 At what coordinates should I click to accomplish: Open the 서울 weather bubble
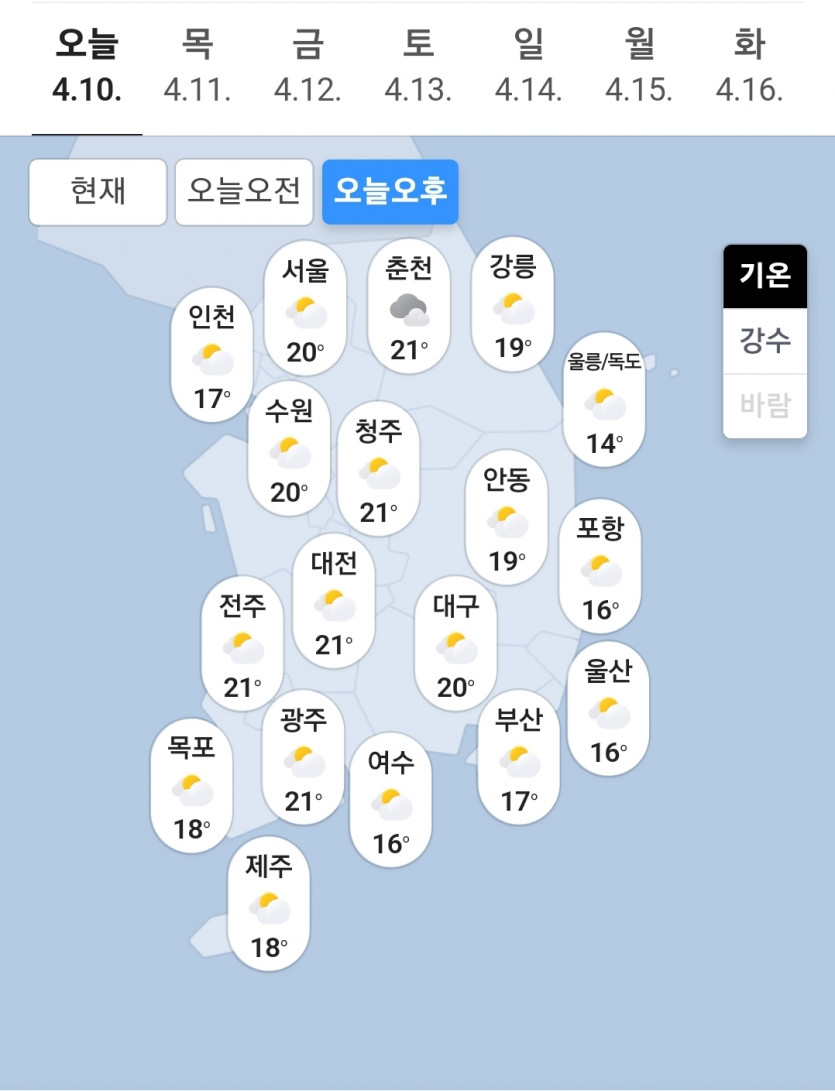click(305, 308)
